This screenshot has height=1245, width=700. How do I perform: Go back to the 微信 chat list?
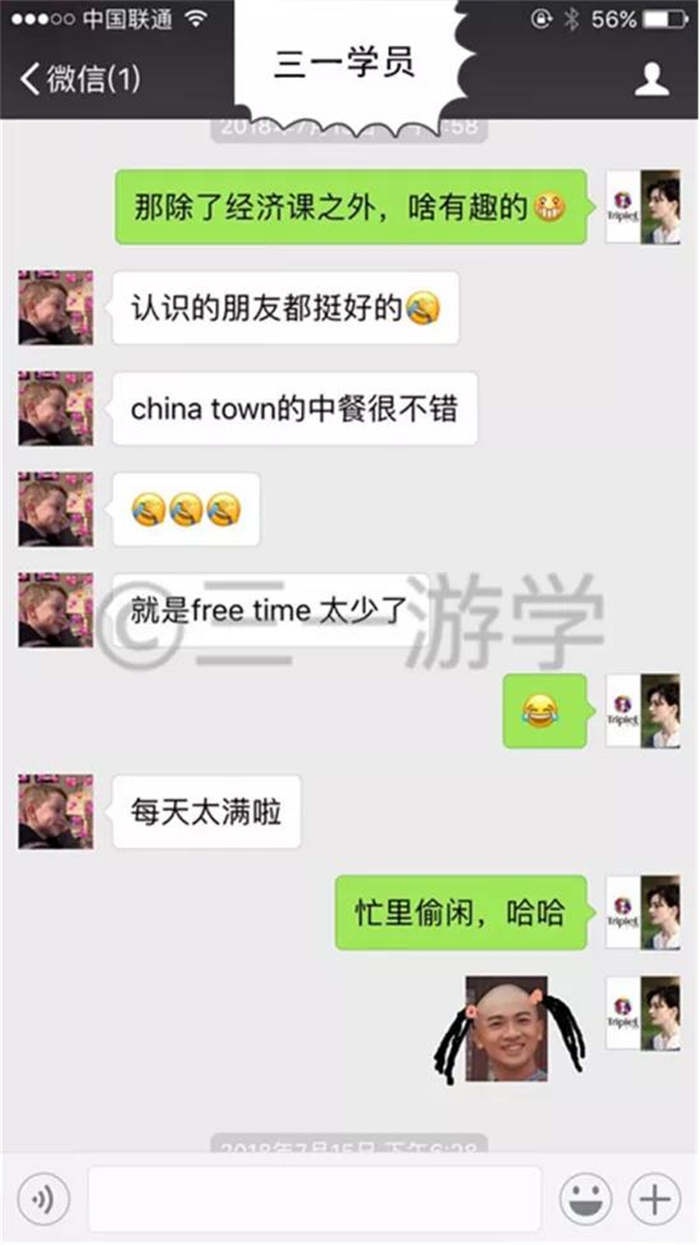point(80,79)
